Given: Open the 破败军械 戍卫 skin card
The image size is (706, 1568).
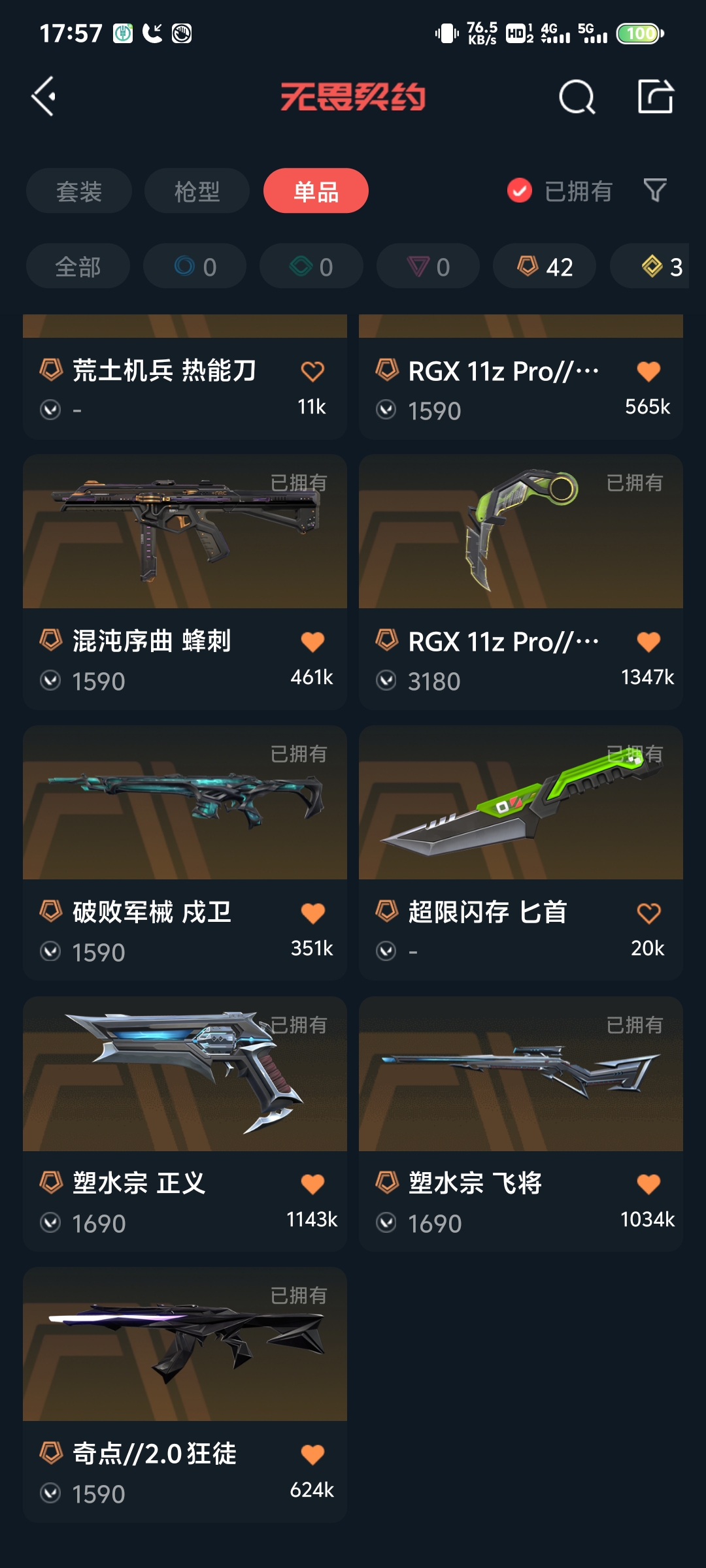Looking at the screenshot, I should tap(185, 853).
